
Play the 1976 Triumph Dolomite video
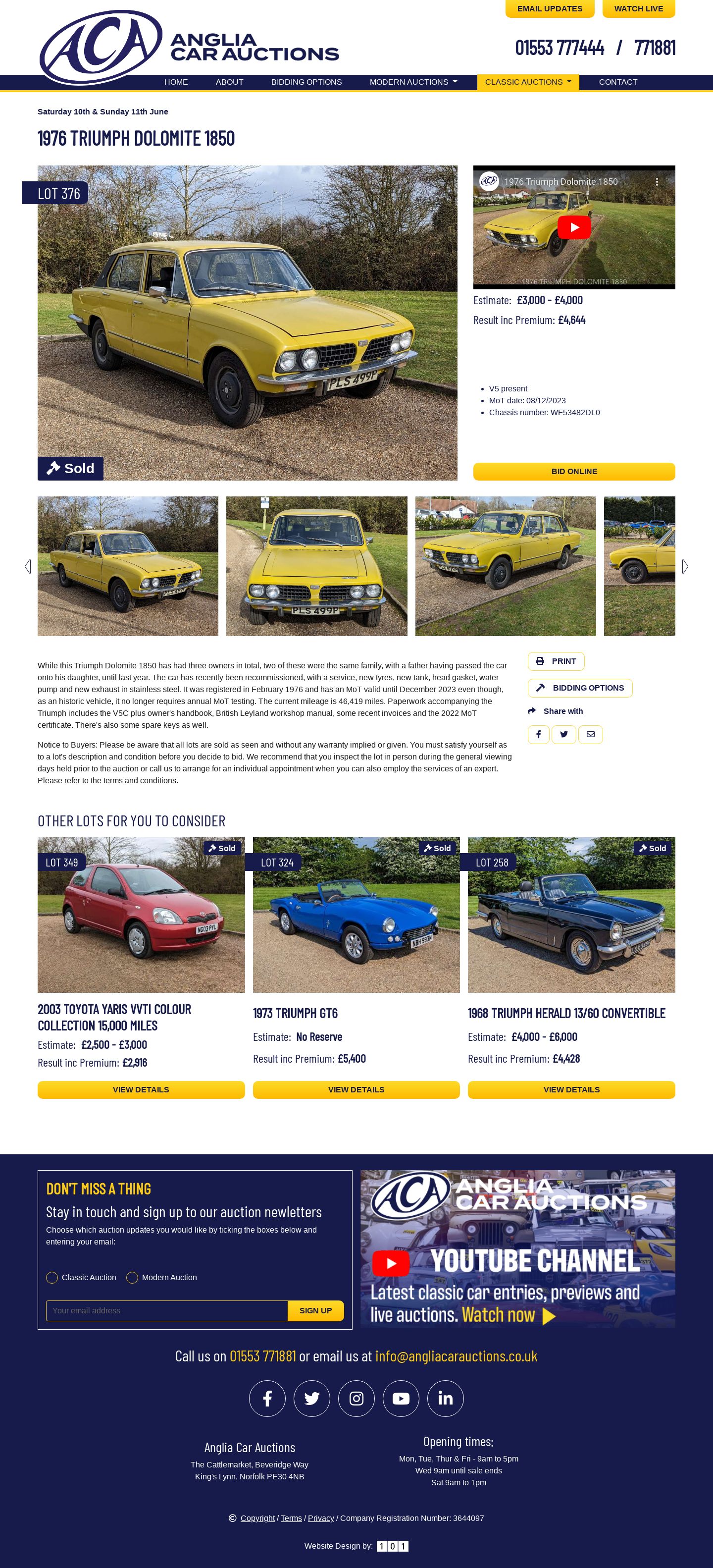point(574,228)
